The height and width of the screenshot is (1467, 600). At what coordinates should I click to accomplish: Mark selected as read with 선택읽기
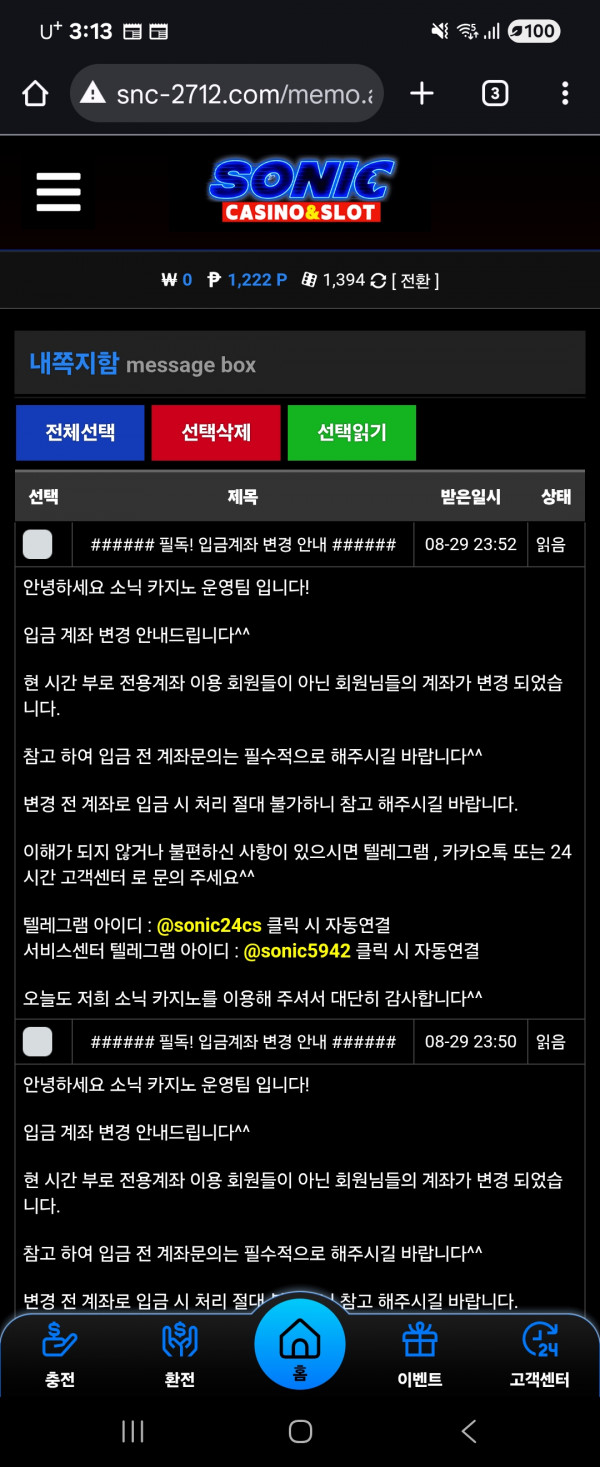(x=352, y=433)
